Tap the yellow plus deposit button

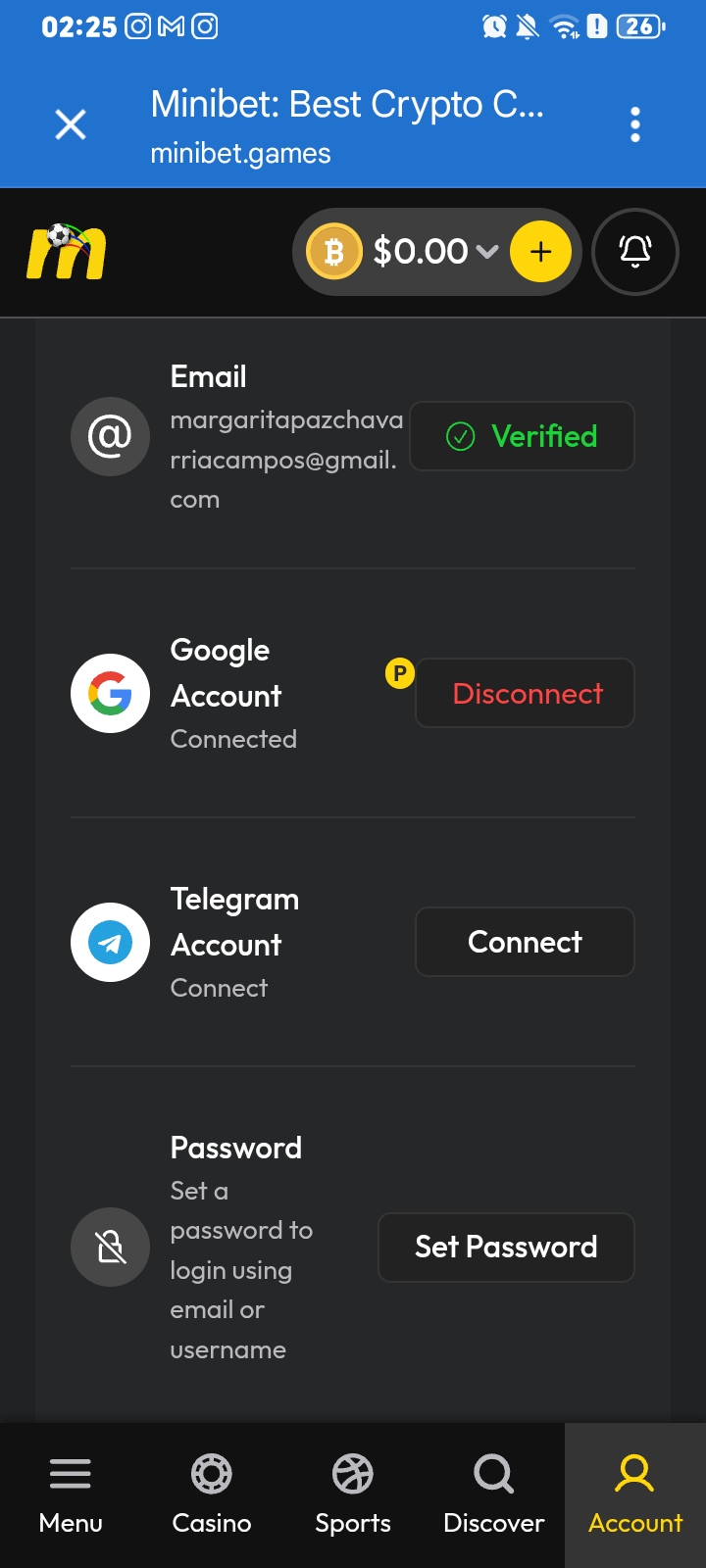[540, 252]
